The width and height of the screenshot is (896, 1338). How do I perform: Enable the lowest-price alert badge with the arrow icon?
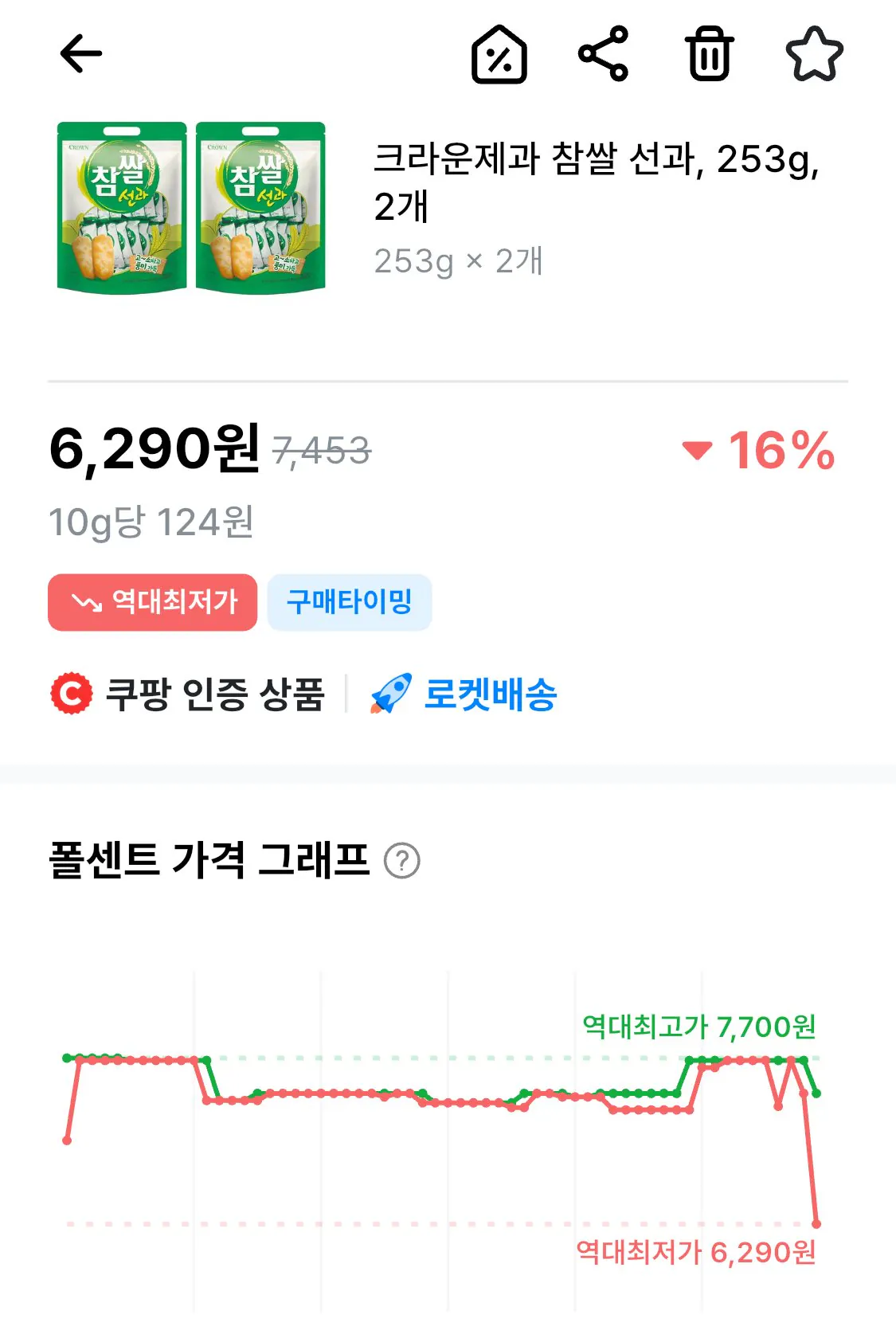click(153, 603)
